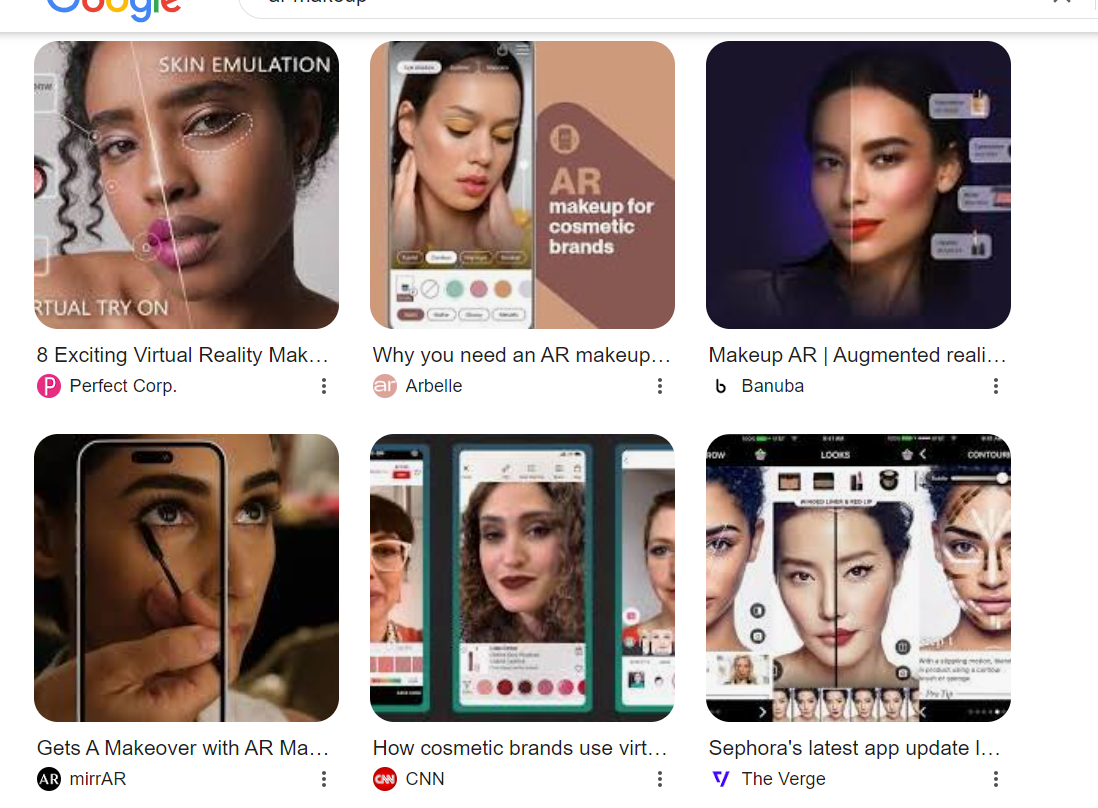Viewport: 1098px width, 808px height.
Task: Open the Arbelle AR makeup image result
Action: [x=522, y=185]
